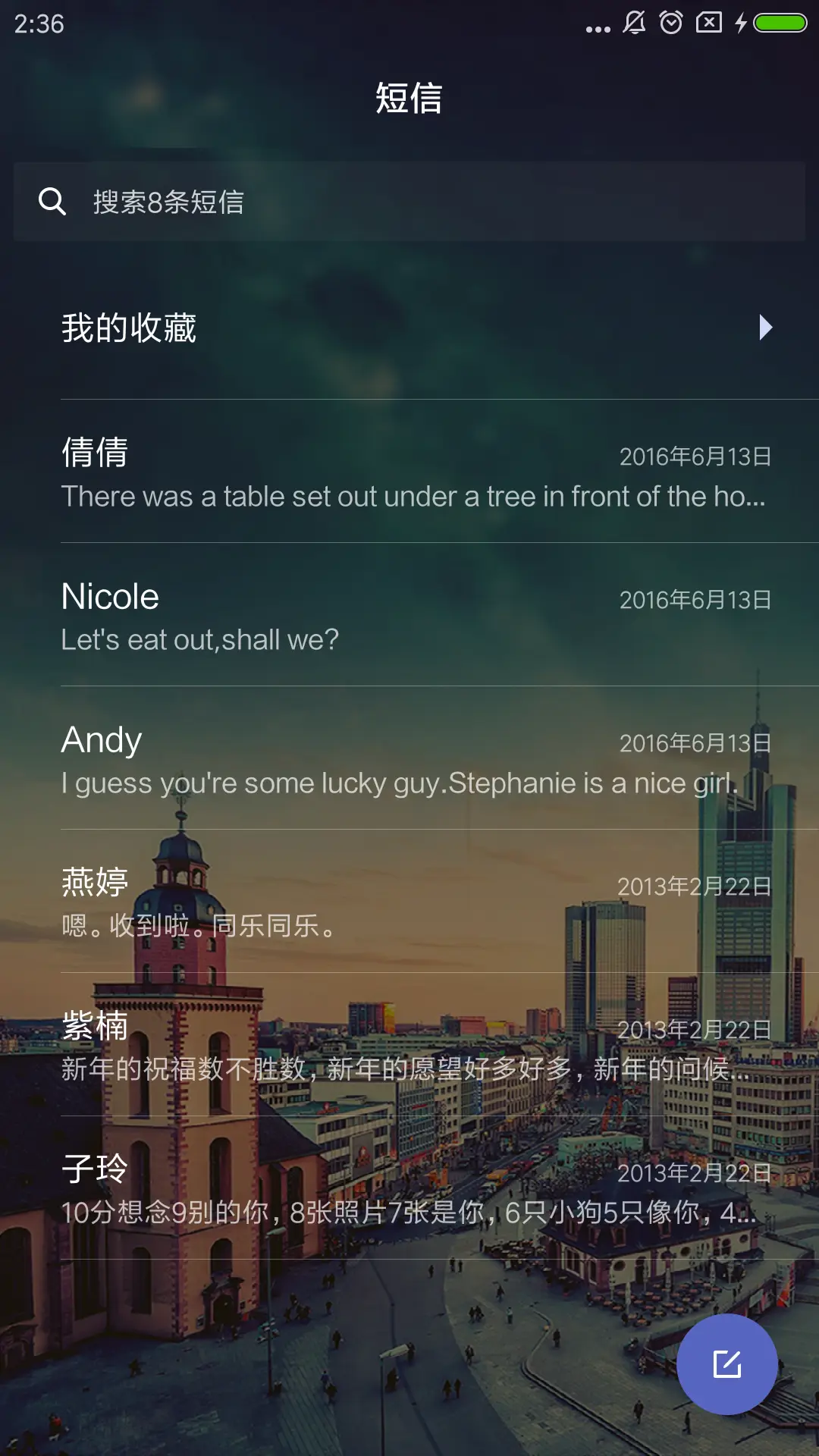Open the 燕婷 message thread
The image size is (819, 1456).
[409, 902]
